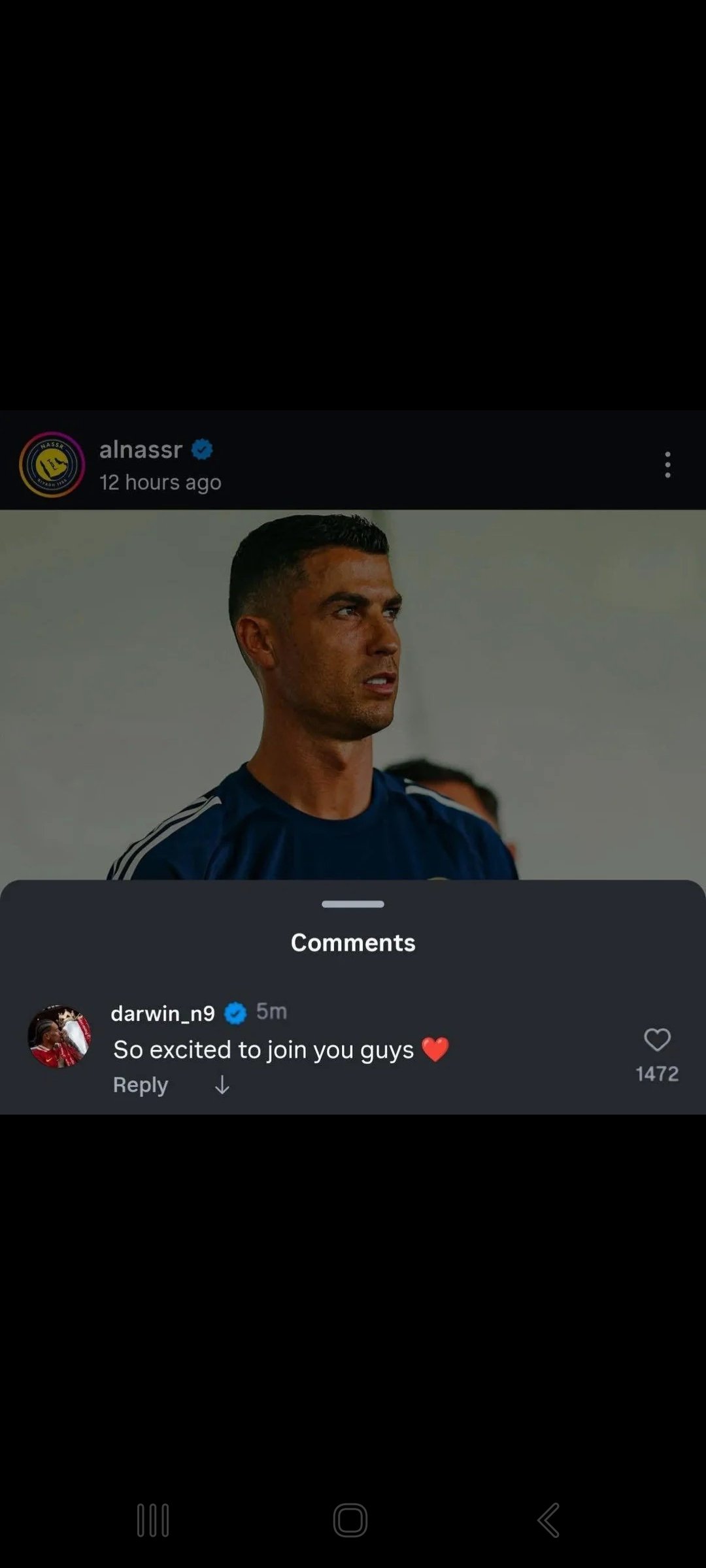Reply to darwin_n9's comment
This screenshot has height=1568, width=706.
(x=141, y=1085)
